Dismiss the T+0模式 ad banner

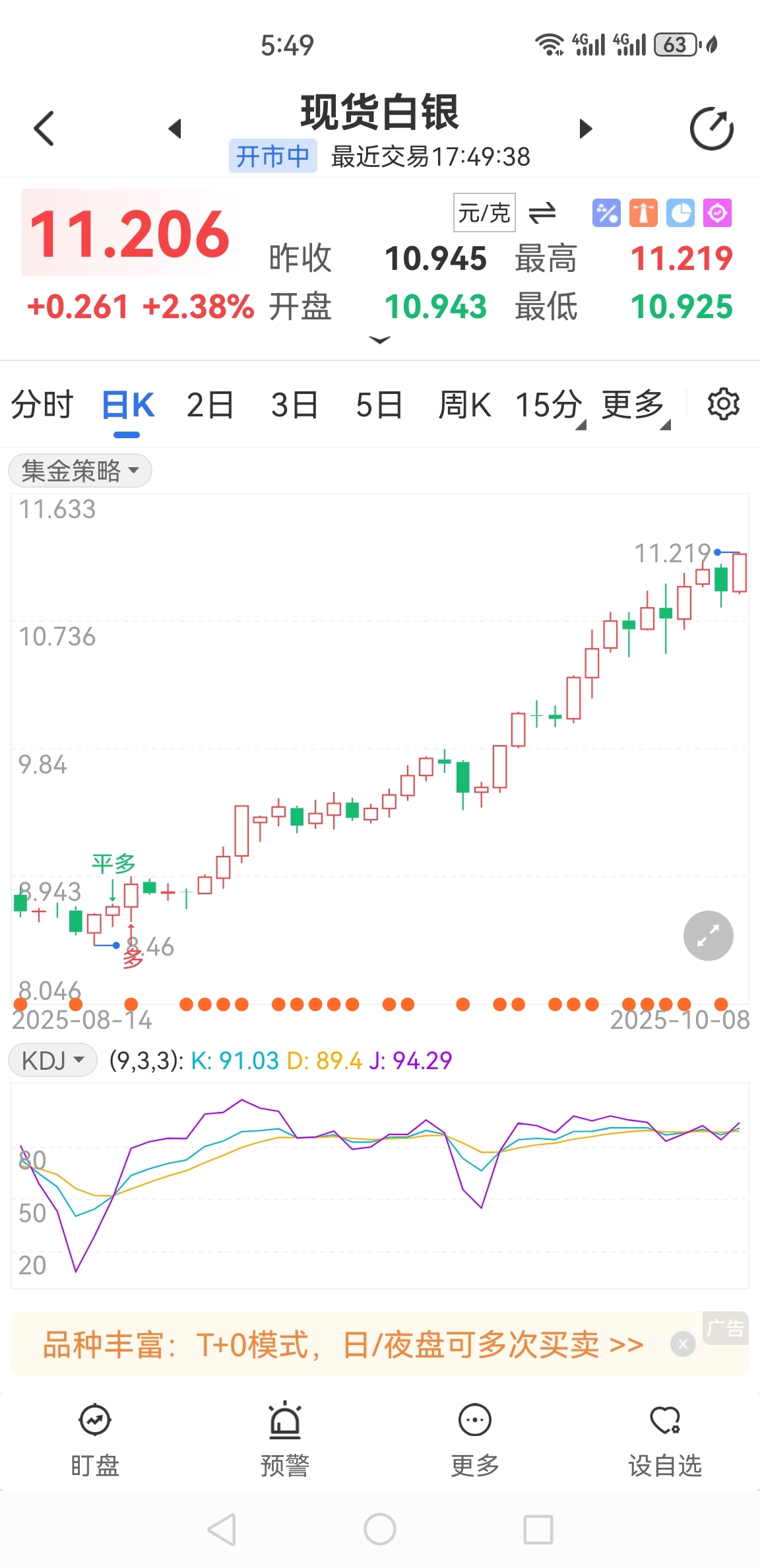(683, 1344)
